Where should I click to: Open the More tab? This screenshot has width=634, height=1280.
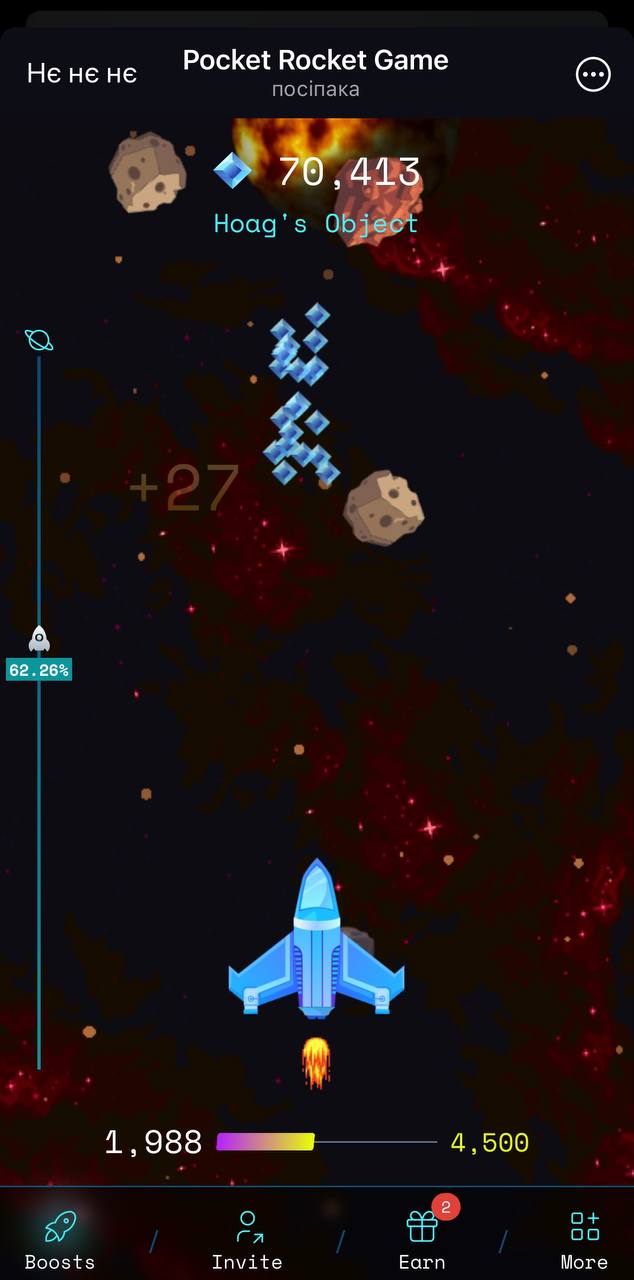pos(584,1239)
